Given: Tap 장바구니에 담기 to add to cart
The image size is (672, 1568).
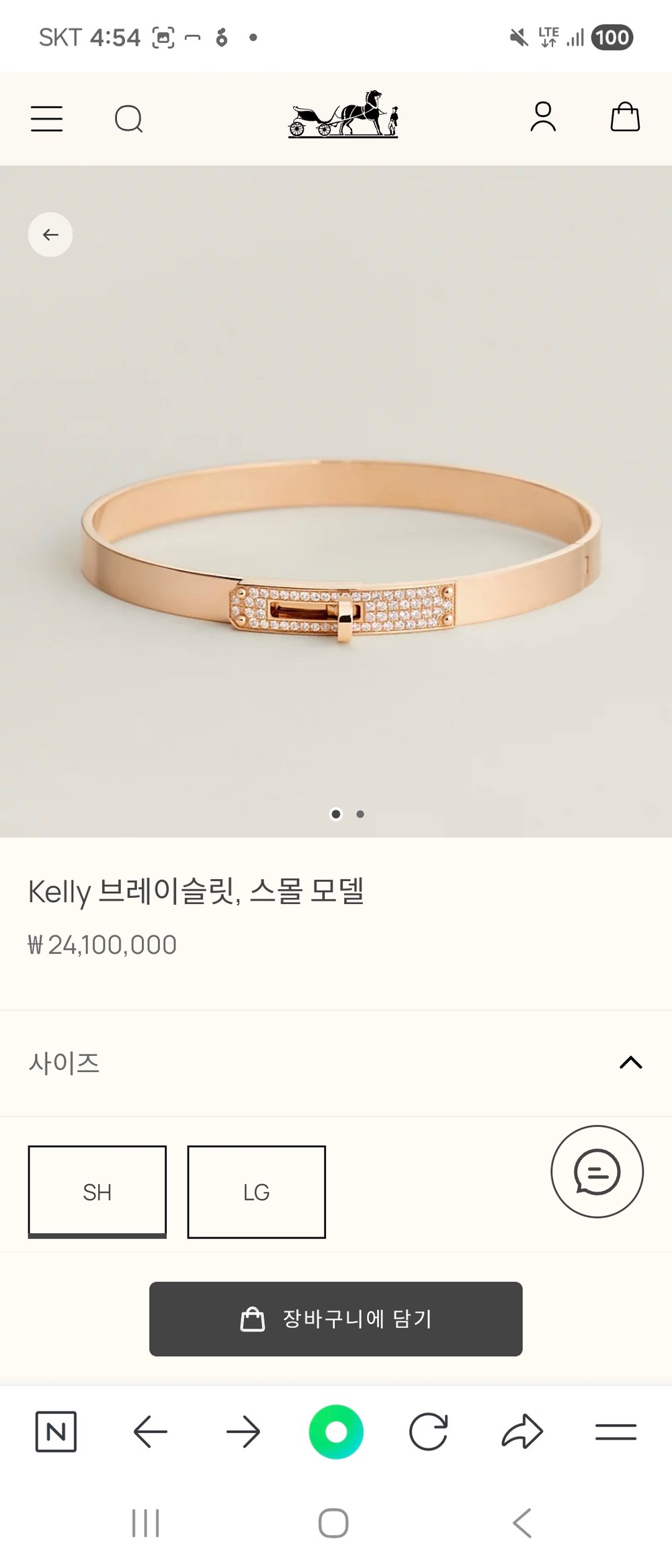Looking at the screenshot, I should [336, 1319].
